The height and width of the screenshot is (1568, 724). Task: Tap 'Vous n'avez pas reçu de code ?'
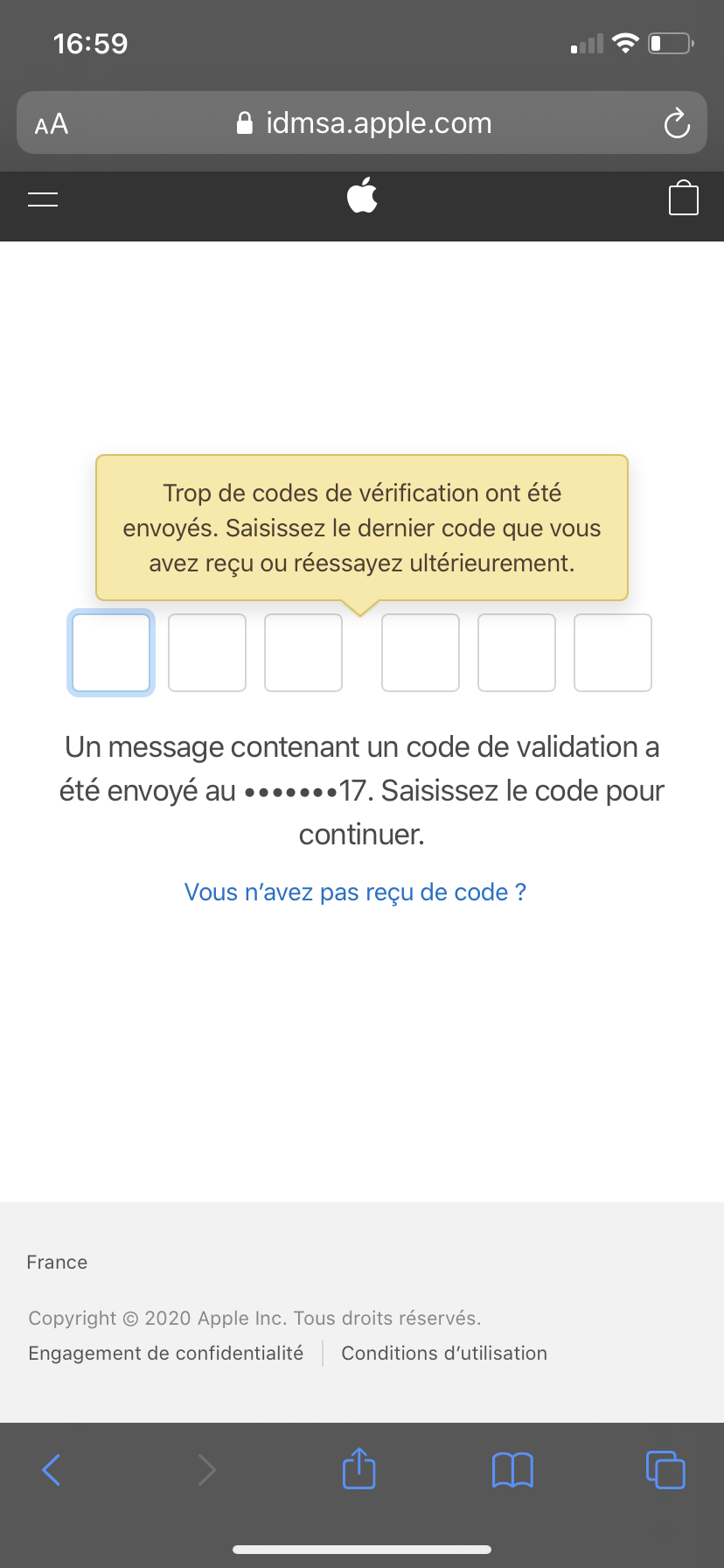click(x=355, y=892)
